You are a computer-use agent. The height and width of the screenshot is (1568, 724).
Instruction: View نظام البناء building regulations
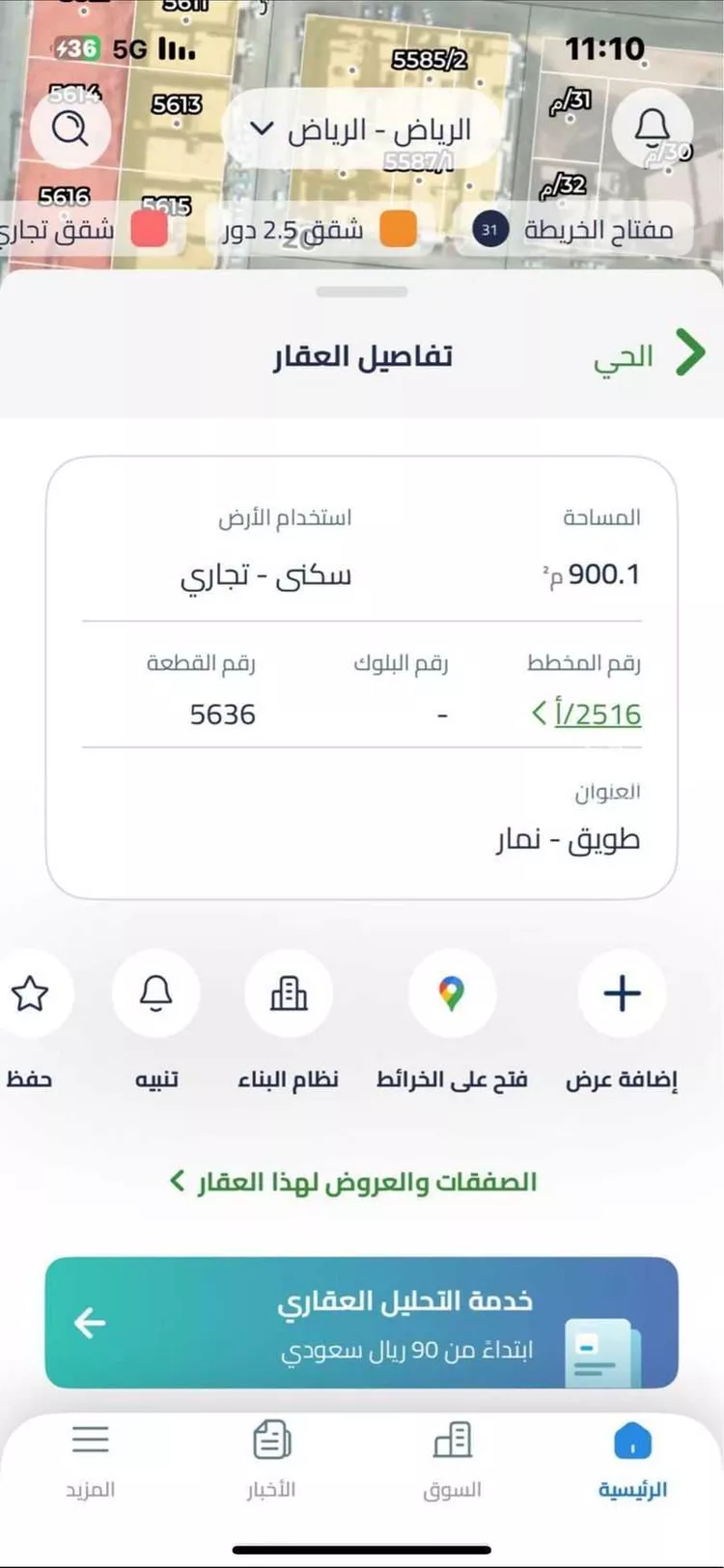coord(289,994)
